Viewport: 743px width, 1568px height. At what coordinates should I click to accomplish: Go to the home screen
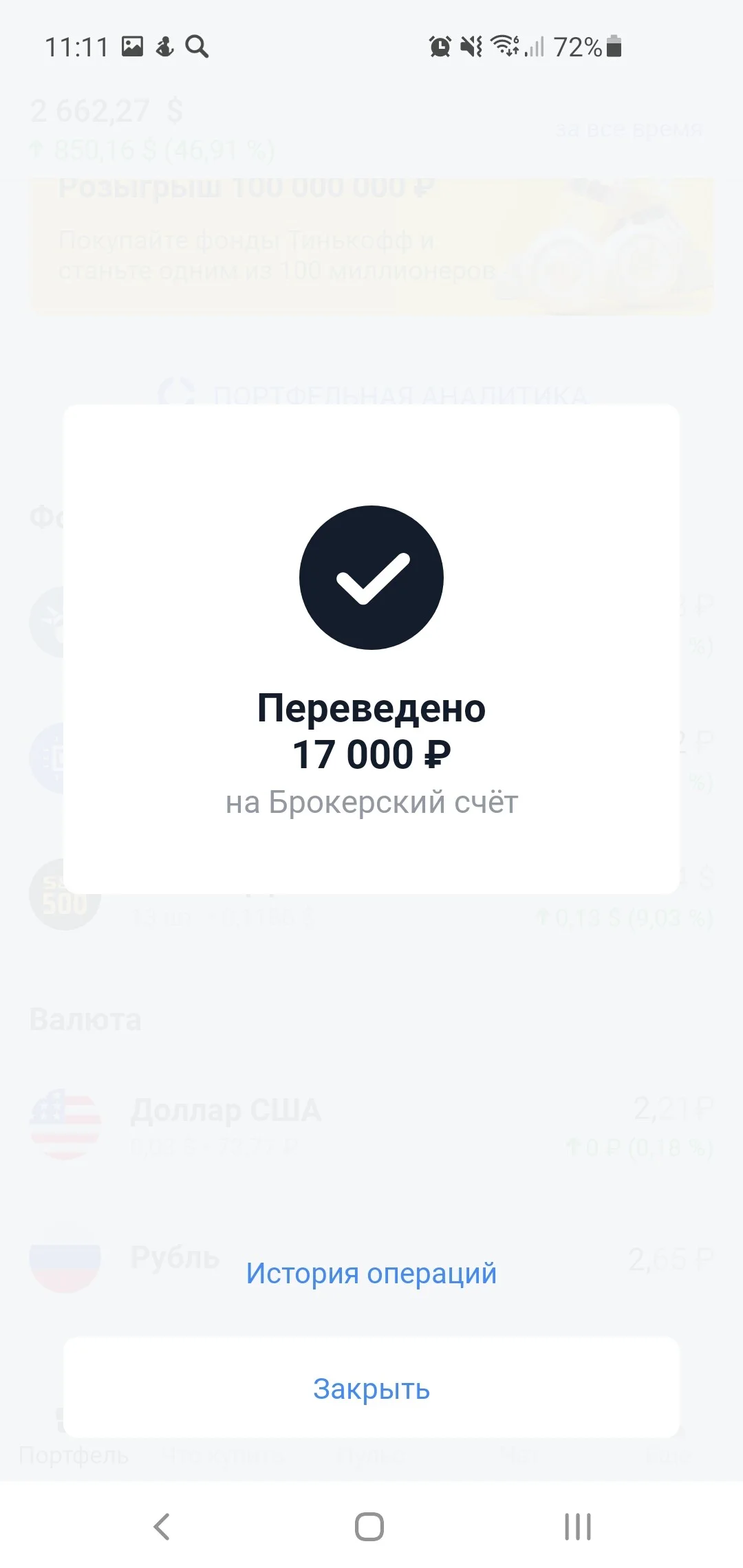click(369, 1526)
